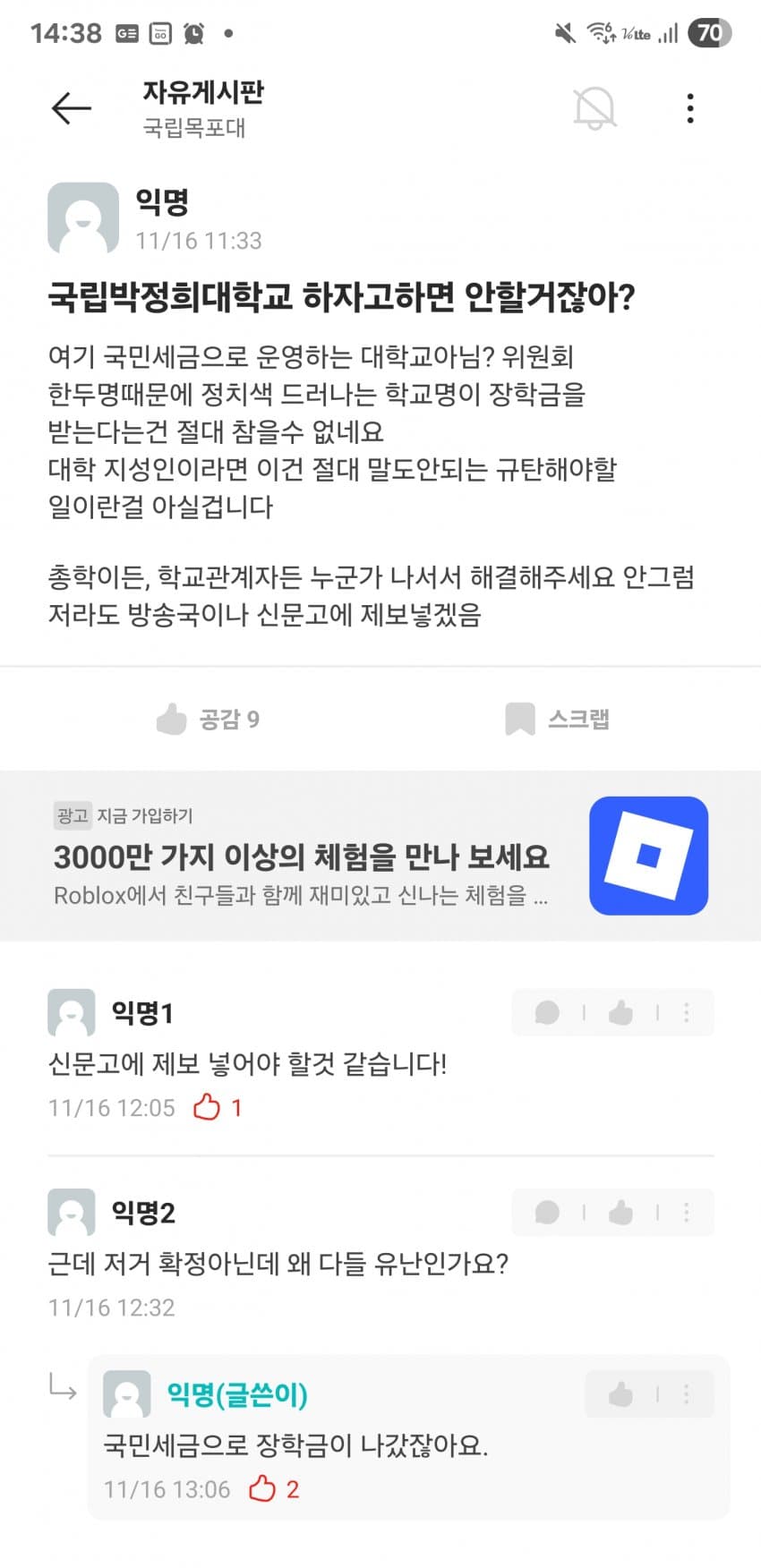
Task: Open more options on 익명(글쓴이)'s reply
Action: pyautogui.click(x=687, y=1393)
